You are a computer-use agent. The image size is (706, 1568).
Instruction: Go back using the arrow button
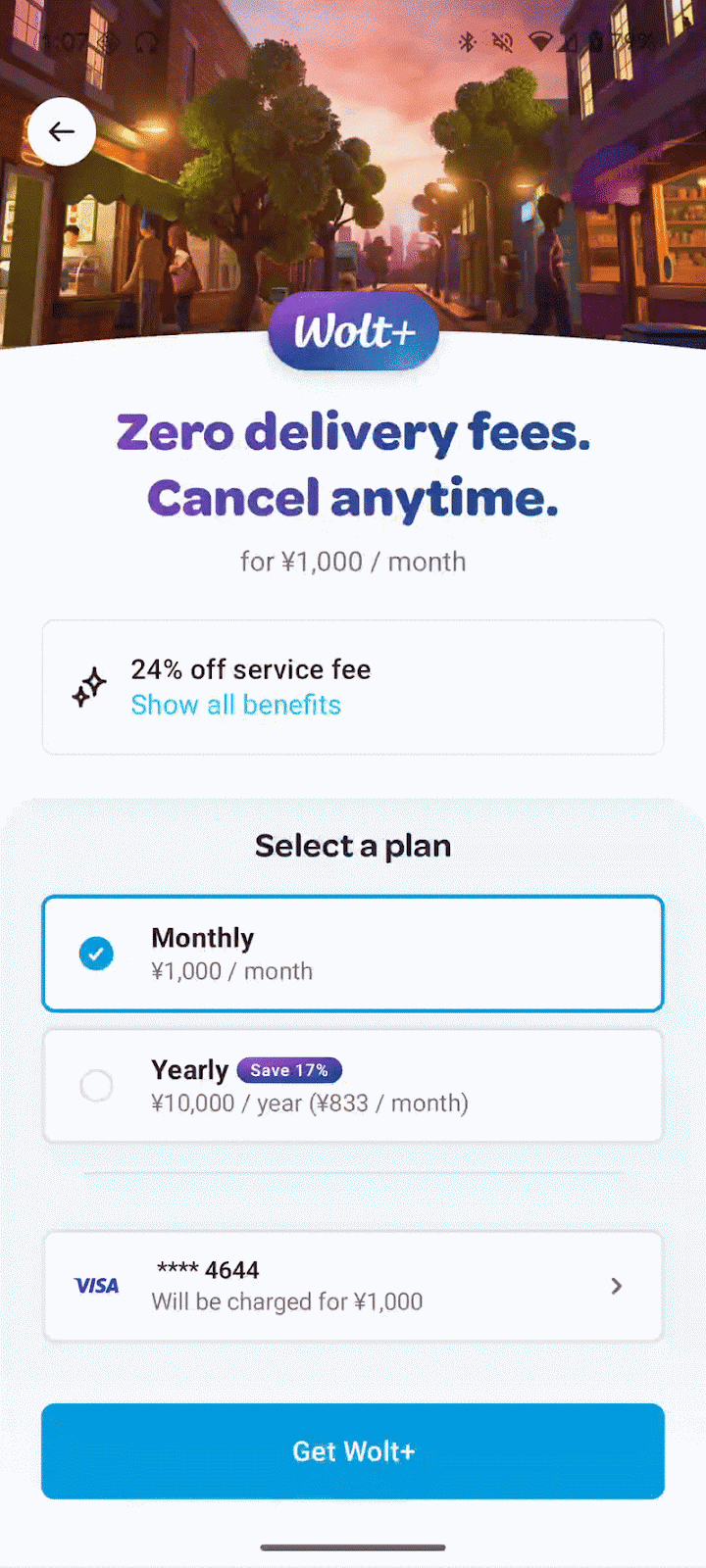(x=62, y=131)
